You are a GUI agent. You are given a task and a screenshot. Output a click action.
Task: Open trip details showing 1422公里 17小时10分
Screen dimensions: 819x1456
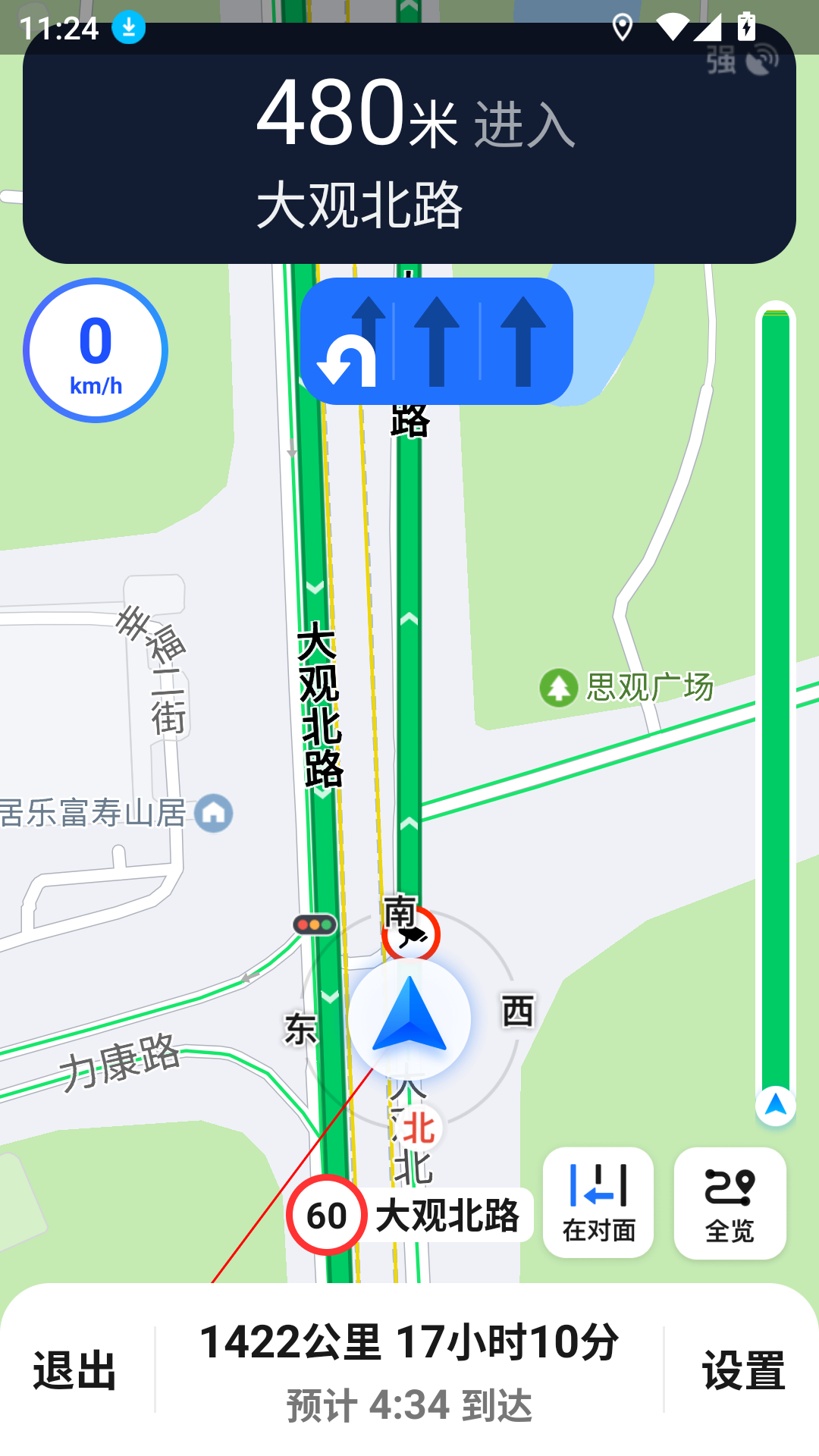tap(409, 1370)
